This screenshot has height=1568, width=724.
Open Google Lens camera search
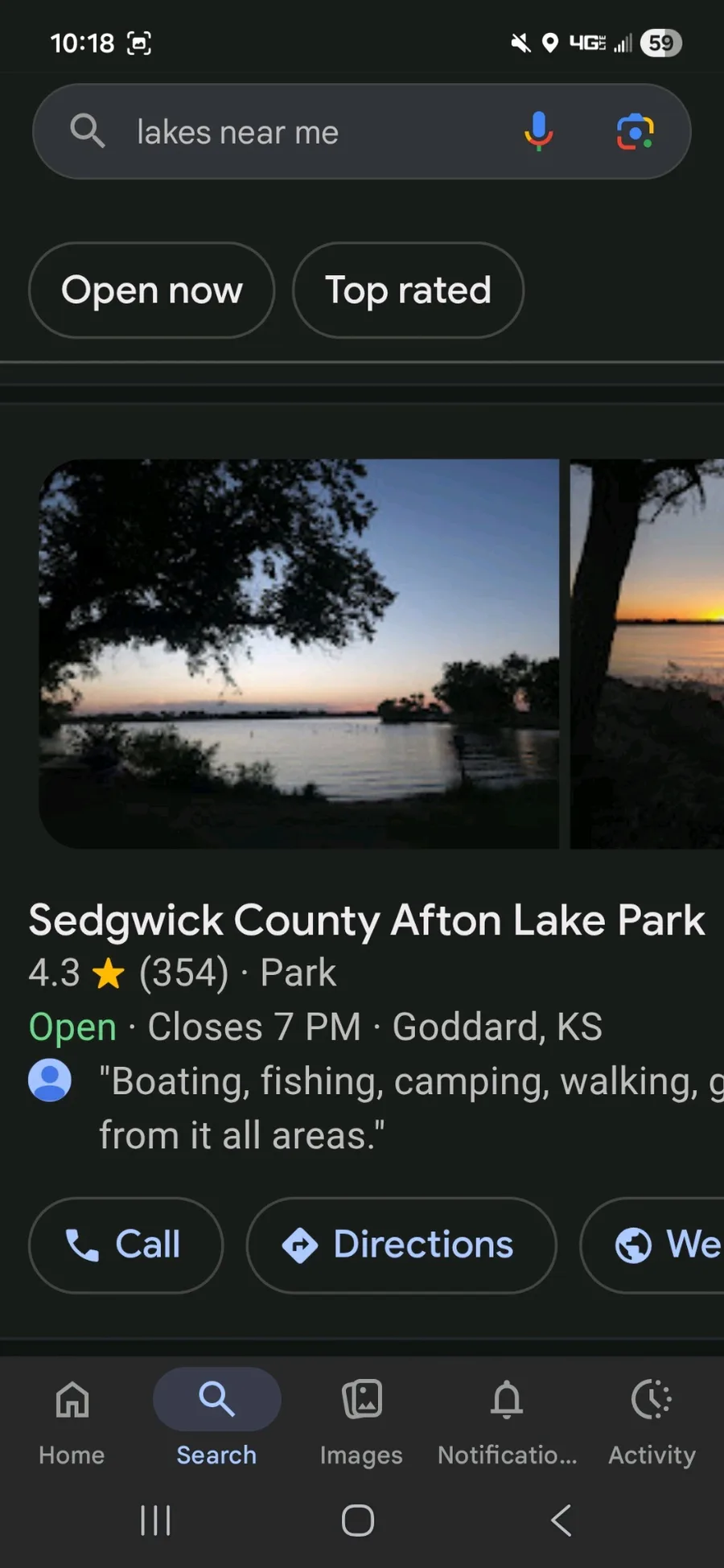click(x=635, y=132)
